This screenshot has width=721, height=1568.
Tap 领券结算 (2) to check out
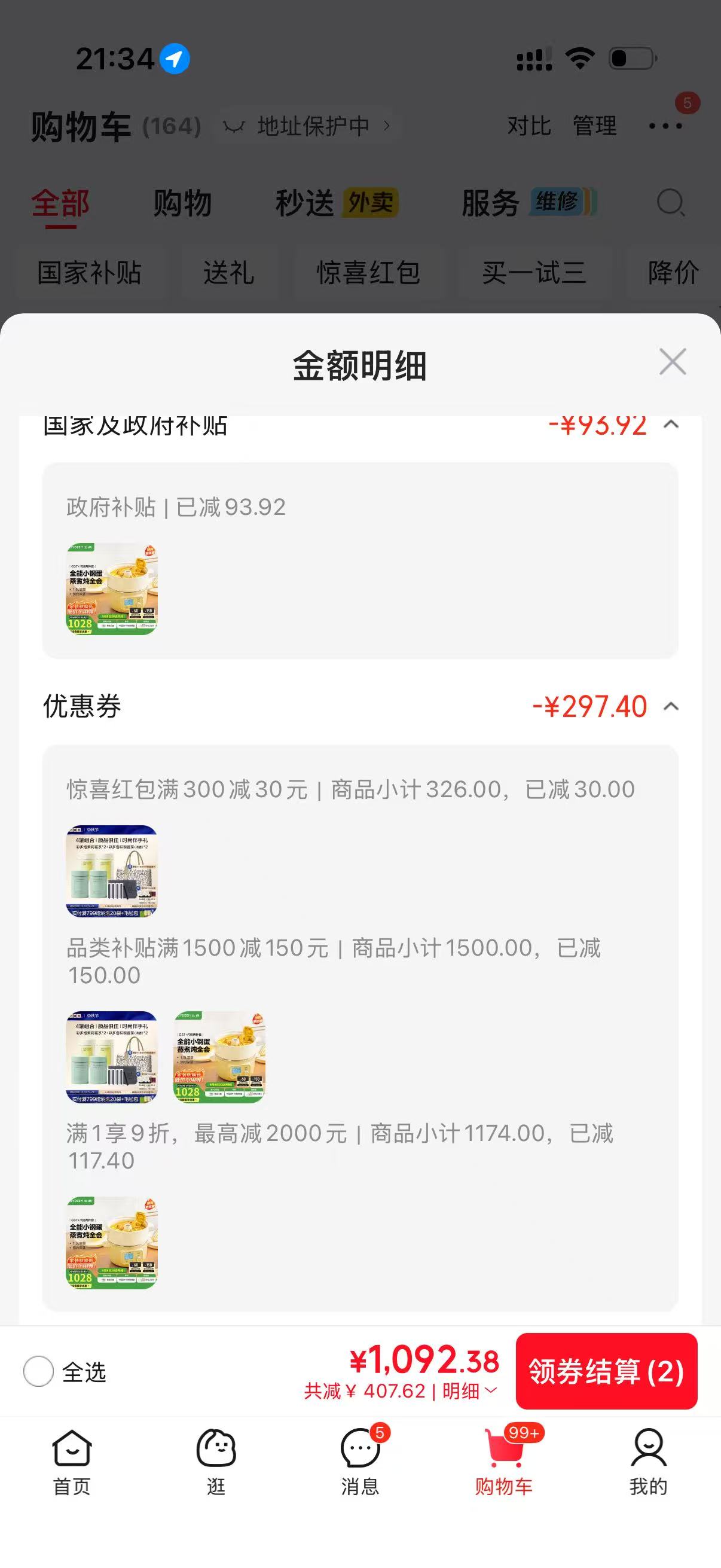tap(606, 1371)
